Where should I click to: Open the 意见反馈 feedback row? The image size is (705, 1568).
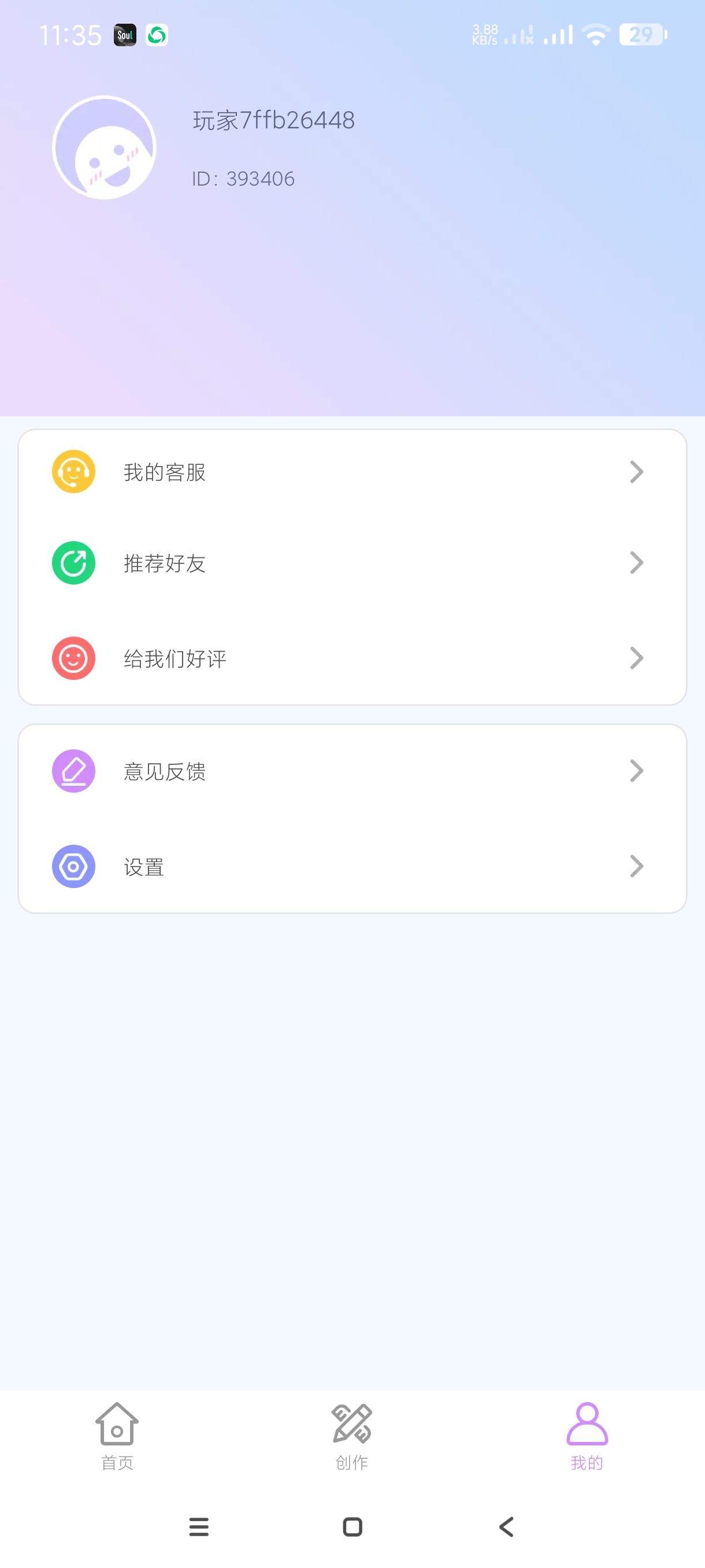351,771
